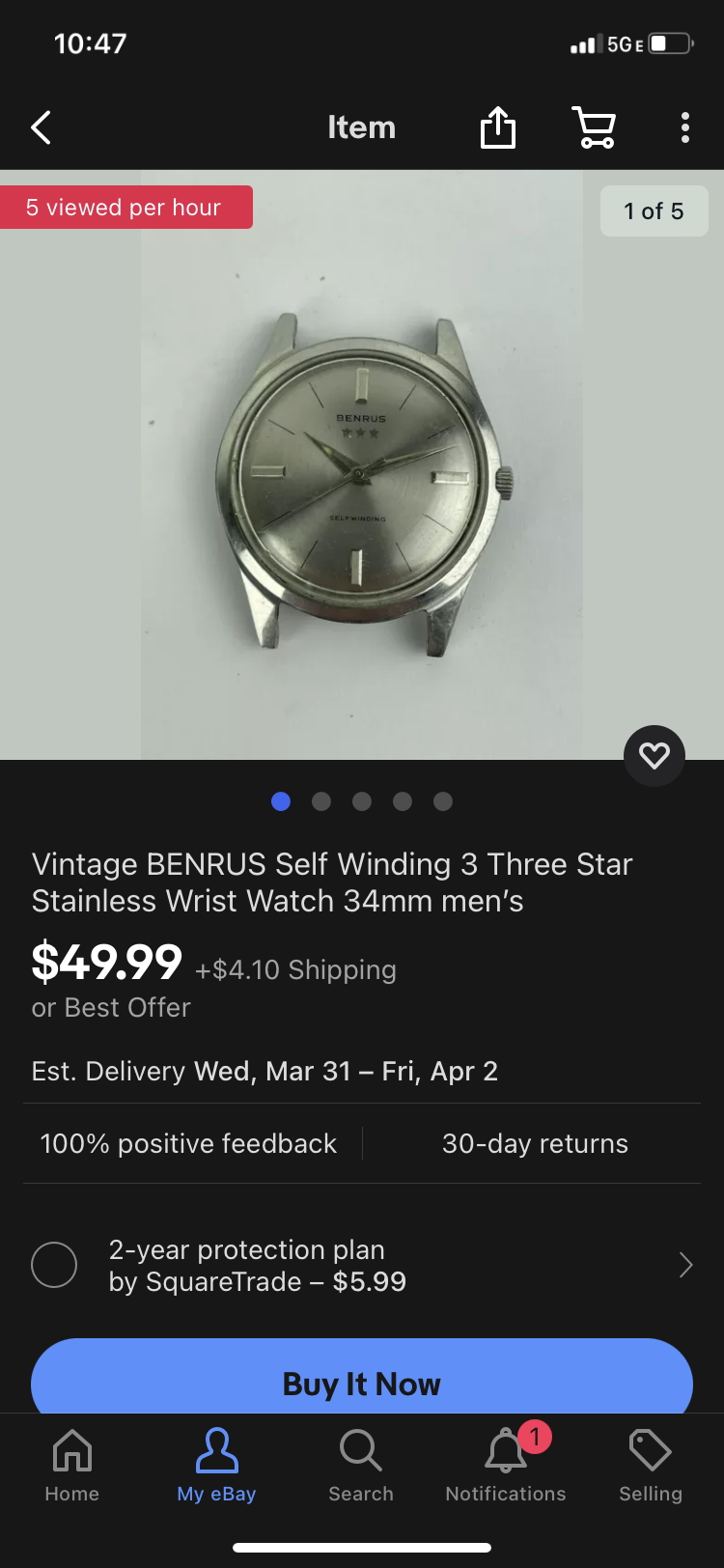Expand SquareTrade protection plan details
The image size is (724, 1568).
tap(685, 1265)
